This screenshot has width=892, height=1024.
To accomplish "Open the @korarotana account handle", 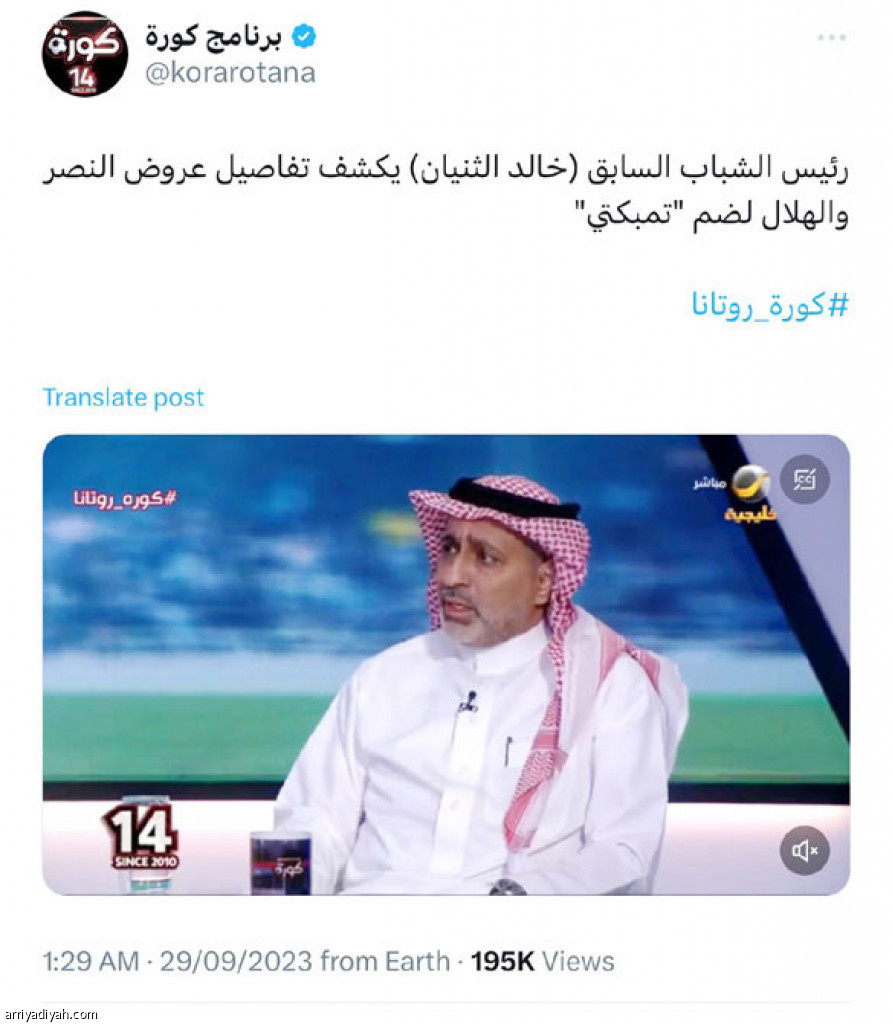I will tap(230, 73).
